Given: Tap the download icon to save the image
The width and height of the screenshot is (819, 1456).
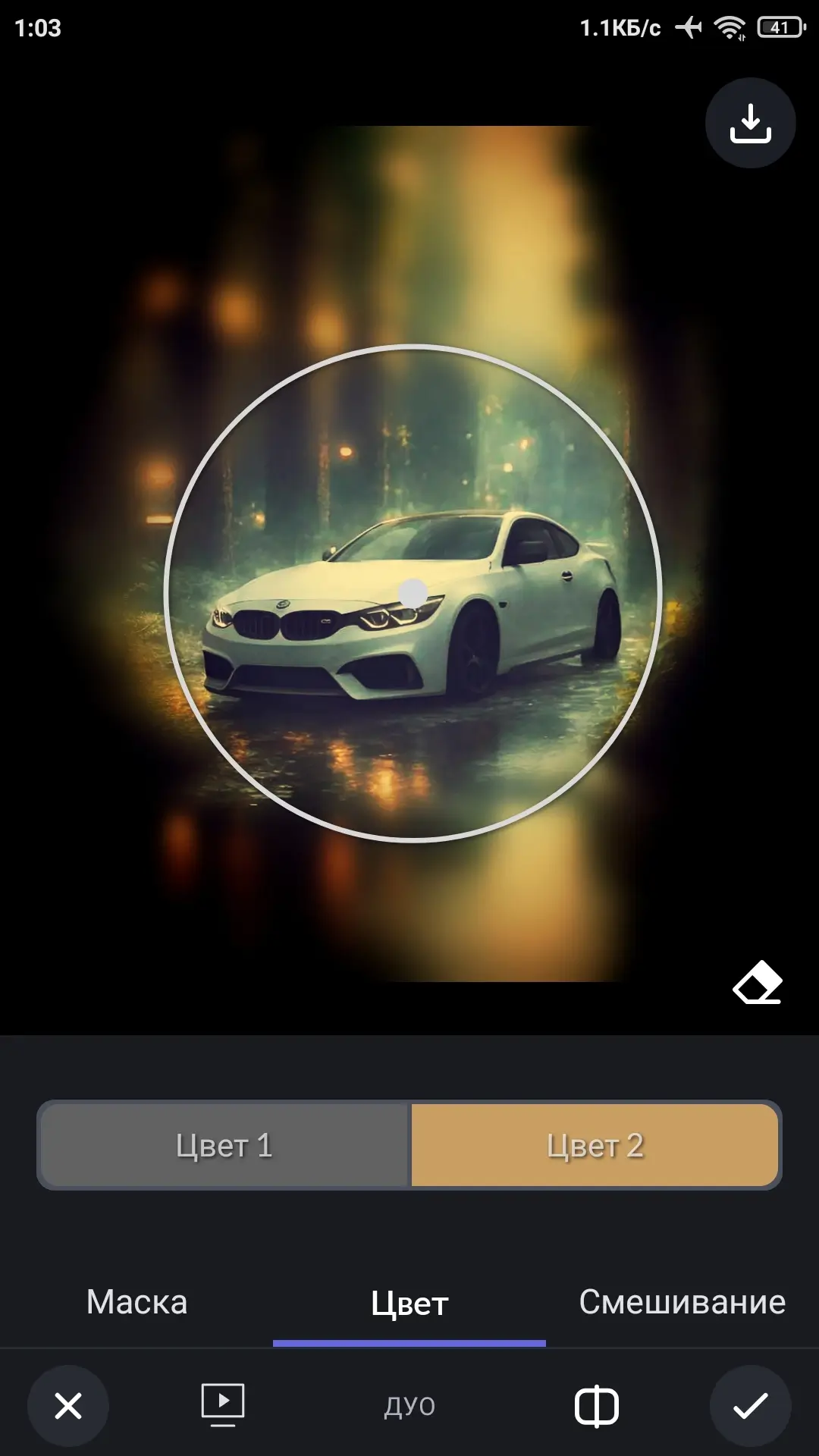Looking at the screenshot, I should (x=750, y=123).
